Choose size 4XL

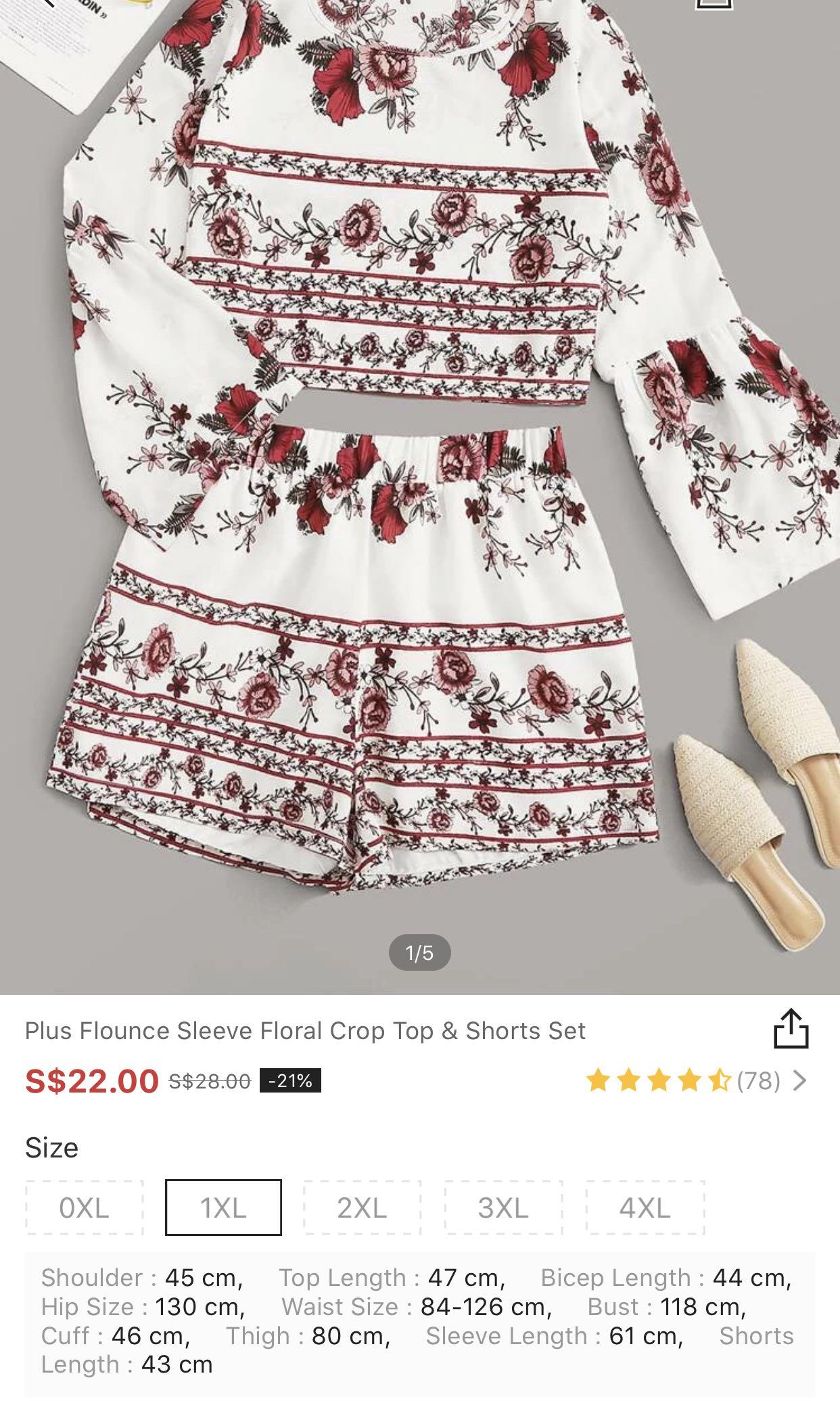tap(645, 1208)
